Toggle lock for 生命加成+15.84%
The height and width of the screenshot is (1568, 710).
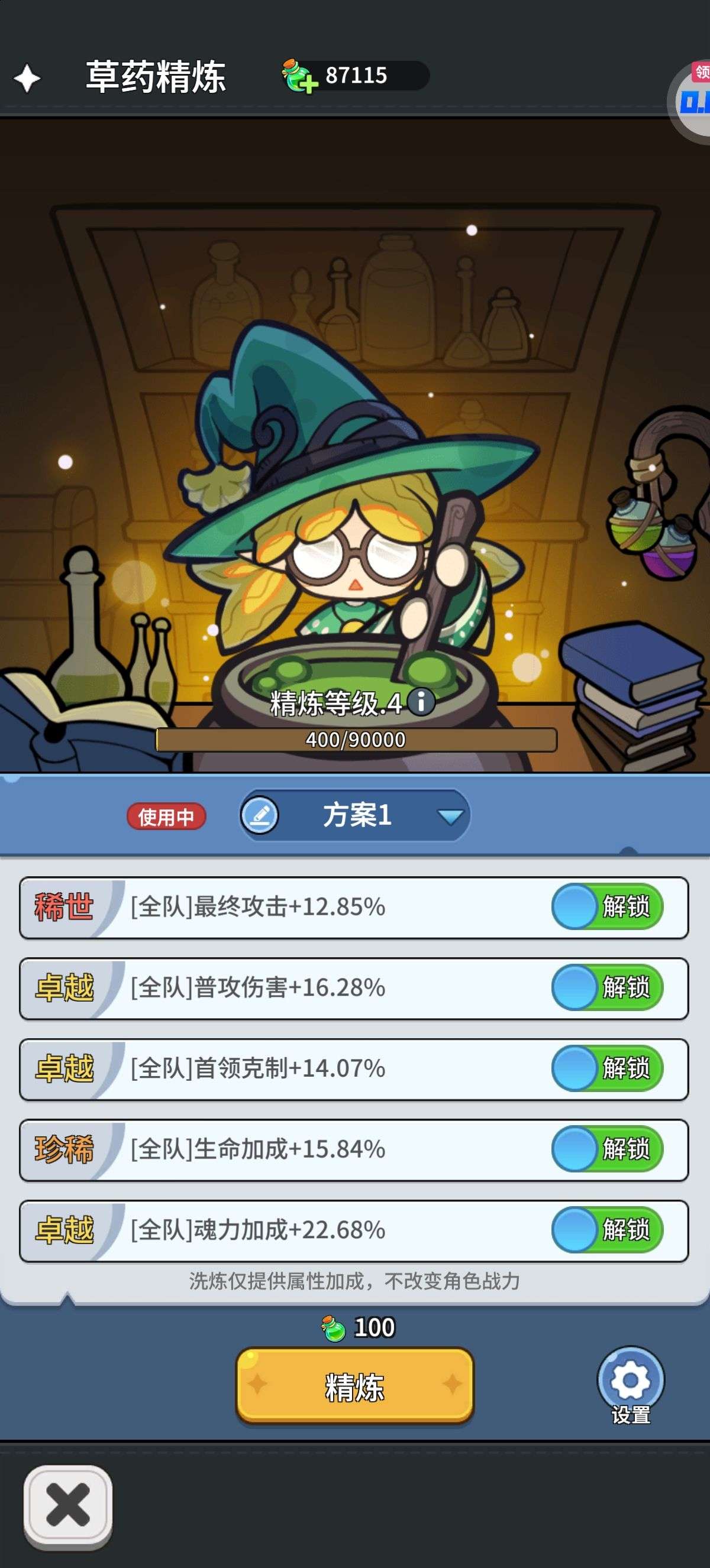click(x=607, y=1149)
